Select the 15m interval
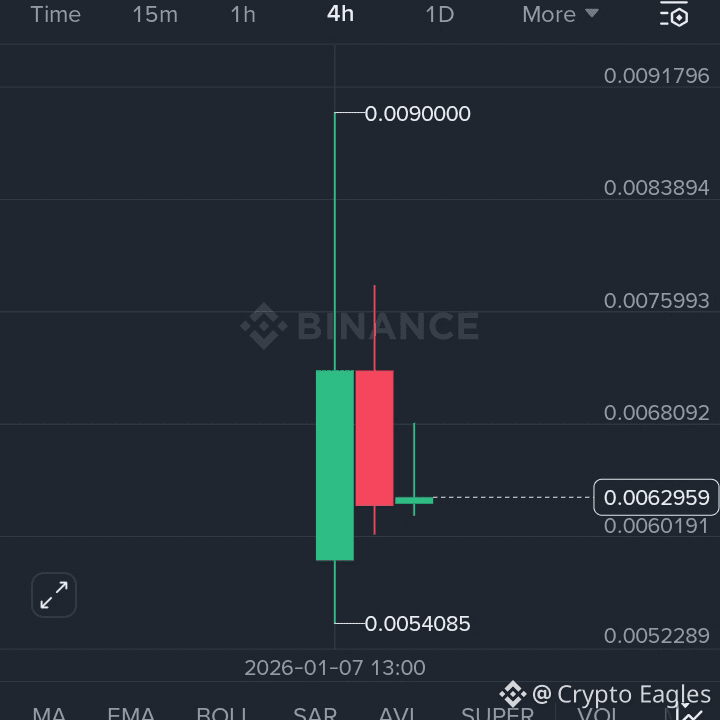Screen dimensions: 720x720 (x=155, y=15)
